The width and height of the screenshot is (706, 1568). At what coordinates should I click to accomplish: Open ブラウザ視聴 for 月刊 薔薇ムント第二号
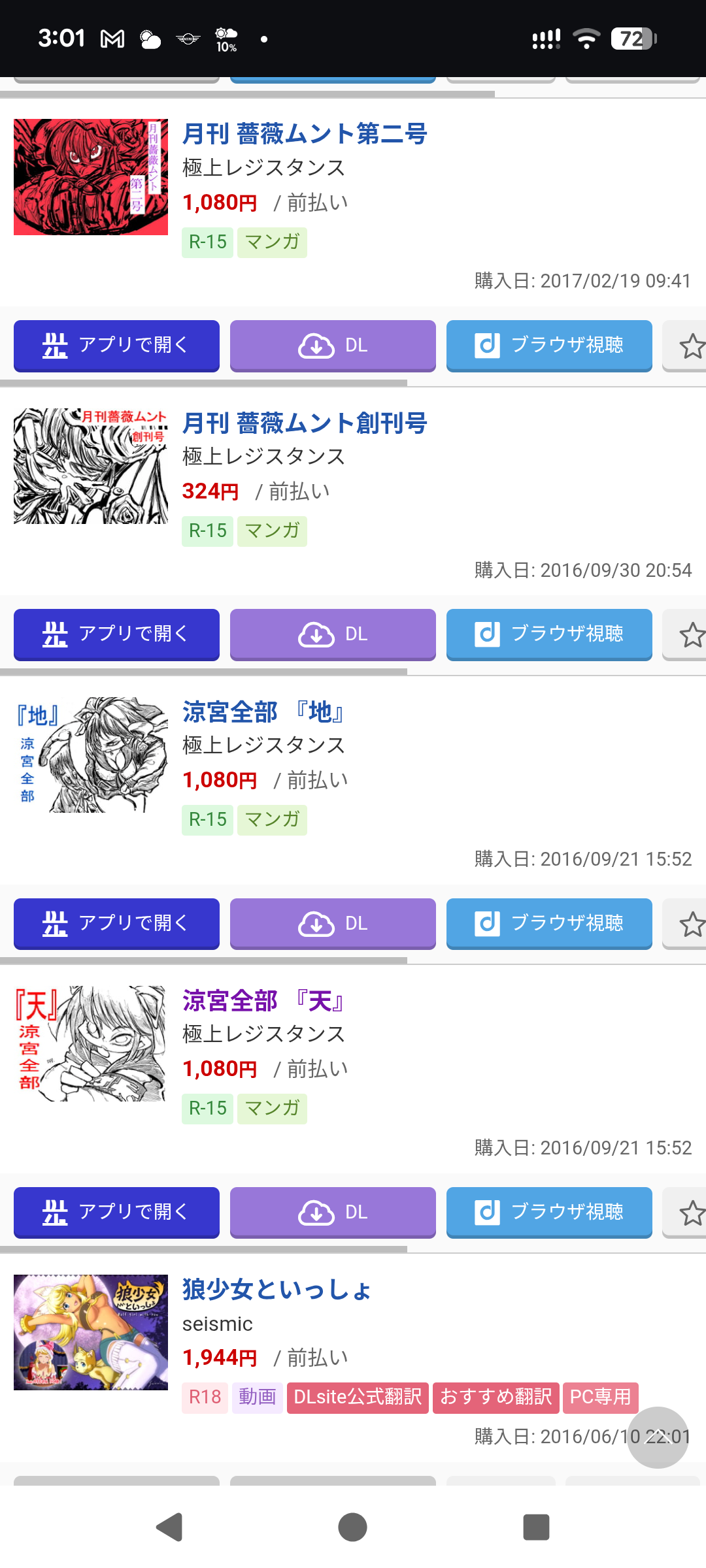pos(549,345)
